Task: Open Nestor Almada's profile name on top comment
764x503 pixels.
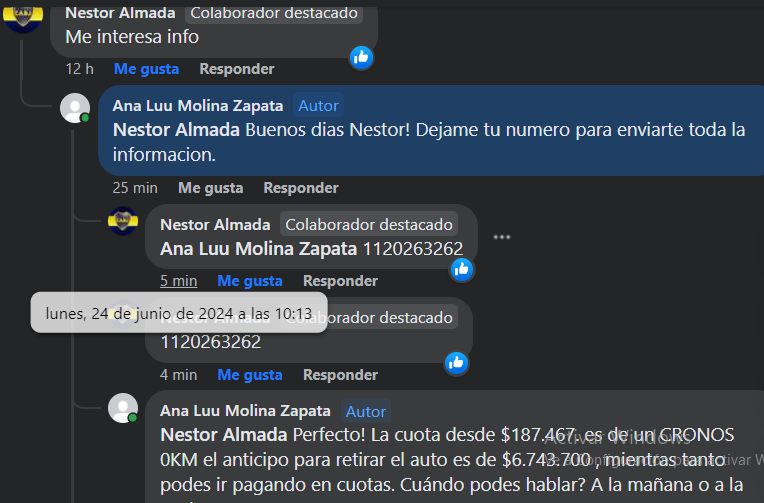Action: [x=121, y=13]
